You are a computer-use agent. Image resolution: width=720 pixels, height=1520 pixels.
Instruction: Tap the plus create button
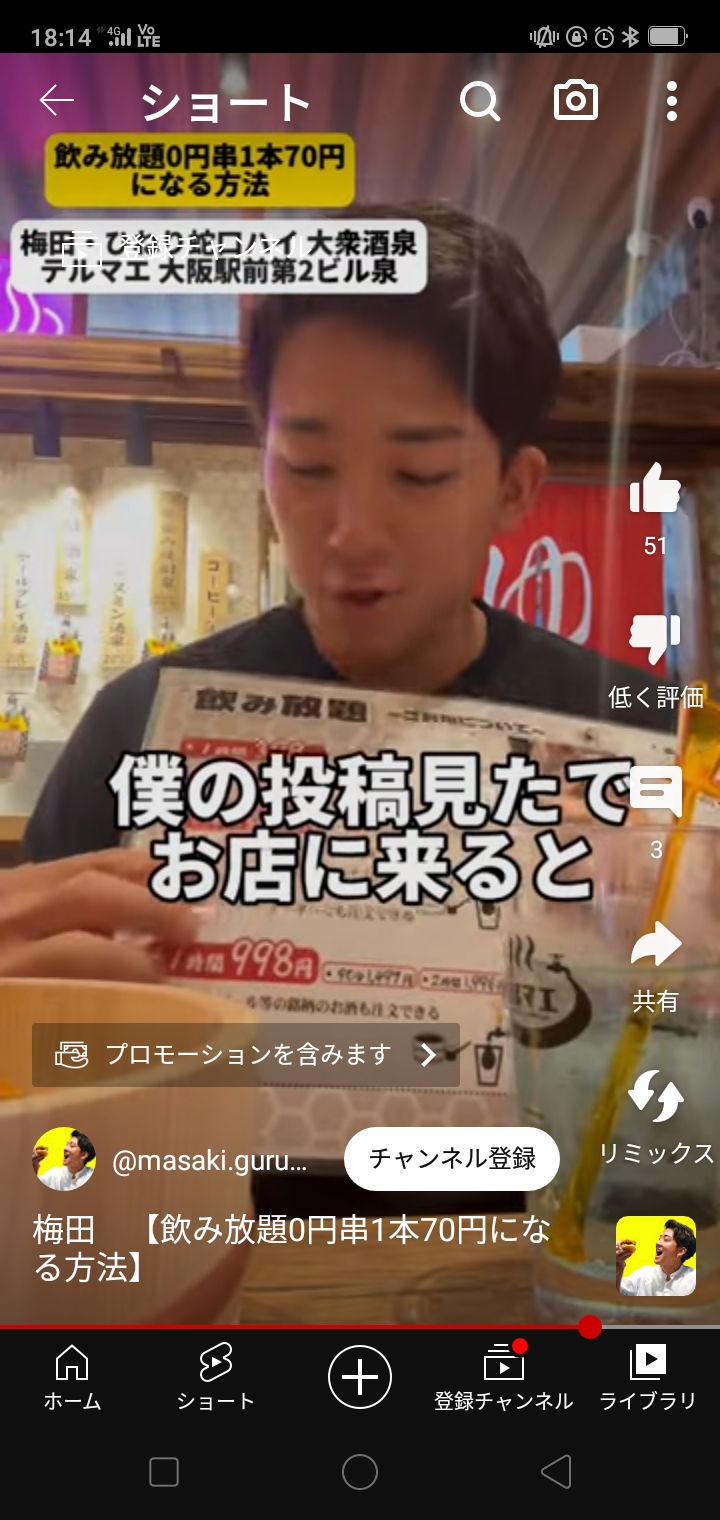(x=360, y=1377)
